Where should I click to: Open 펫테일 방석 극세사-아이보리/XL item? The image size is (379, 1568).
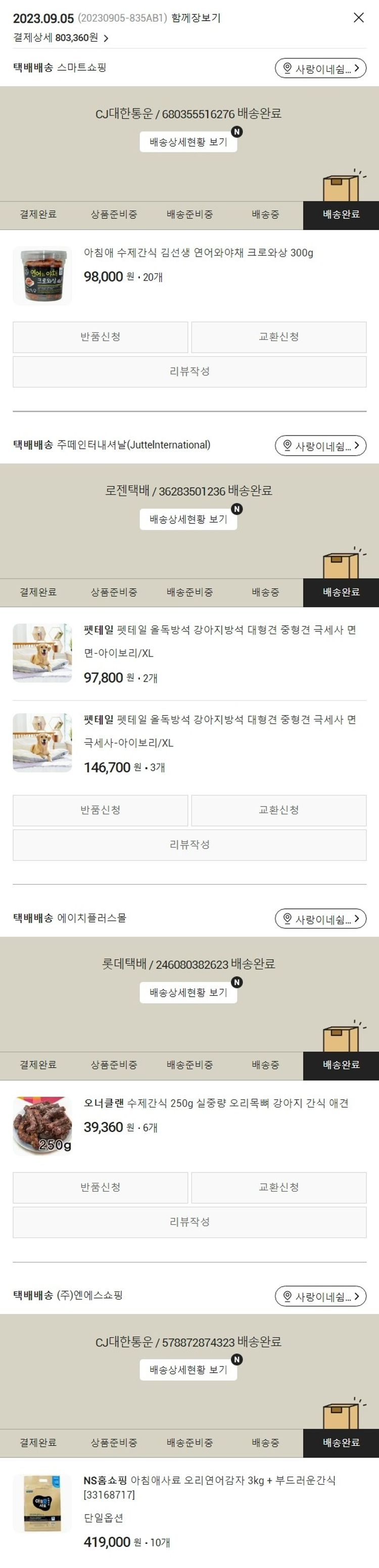pos(219,730)
